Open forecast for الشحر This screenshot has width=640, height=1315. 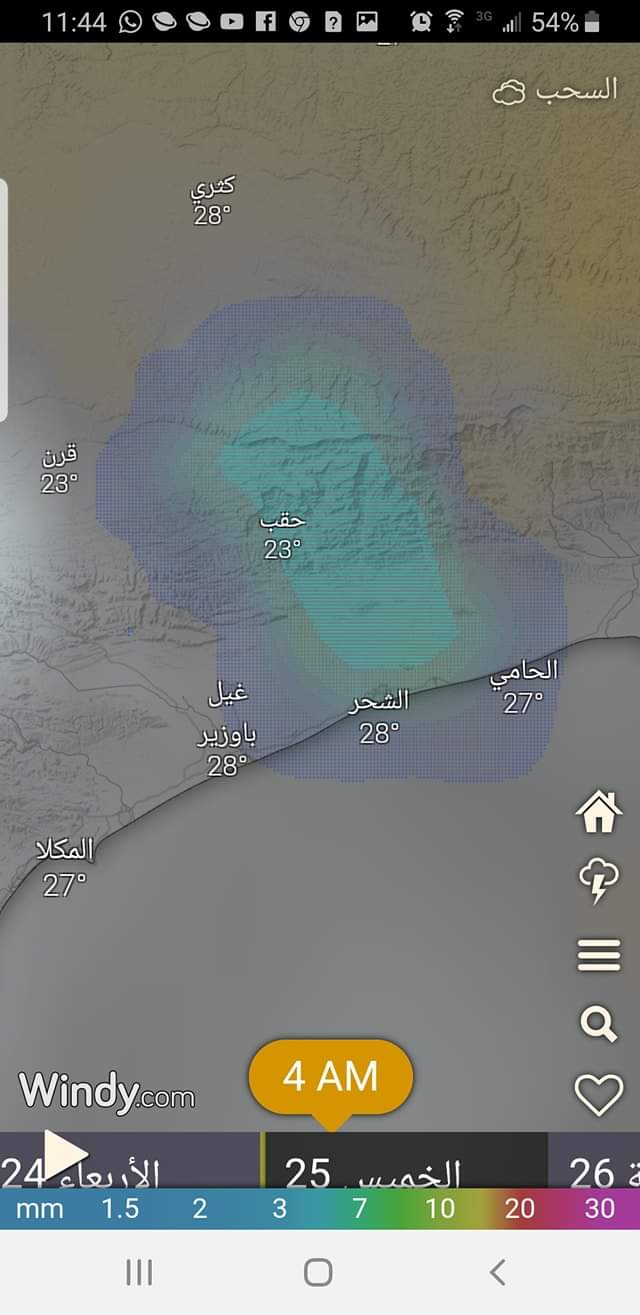[x=379, y=717]
